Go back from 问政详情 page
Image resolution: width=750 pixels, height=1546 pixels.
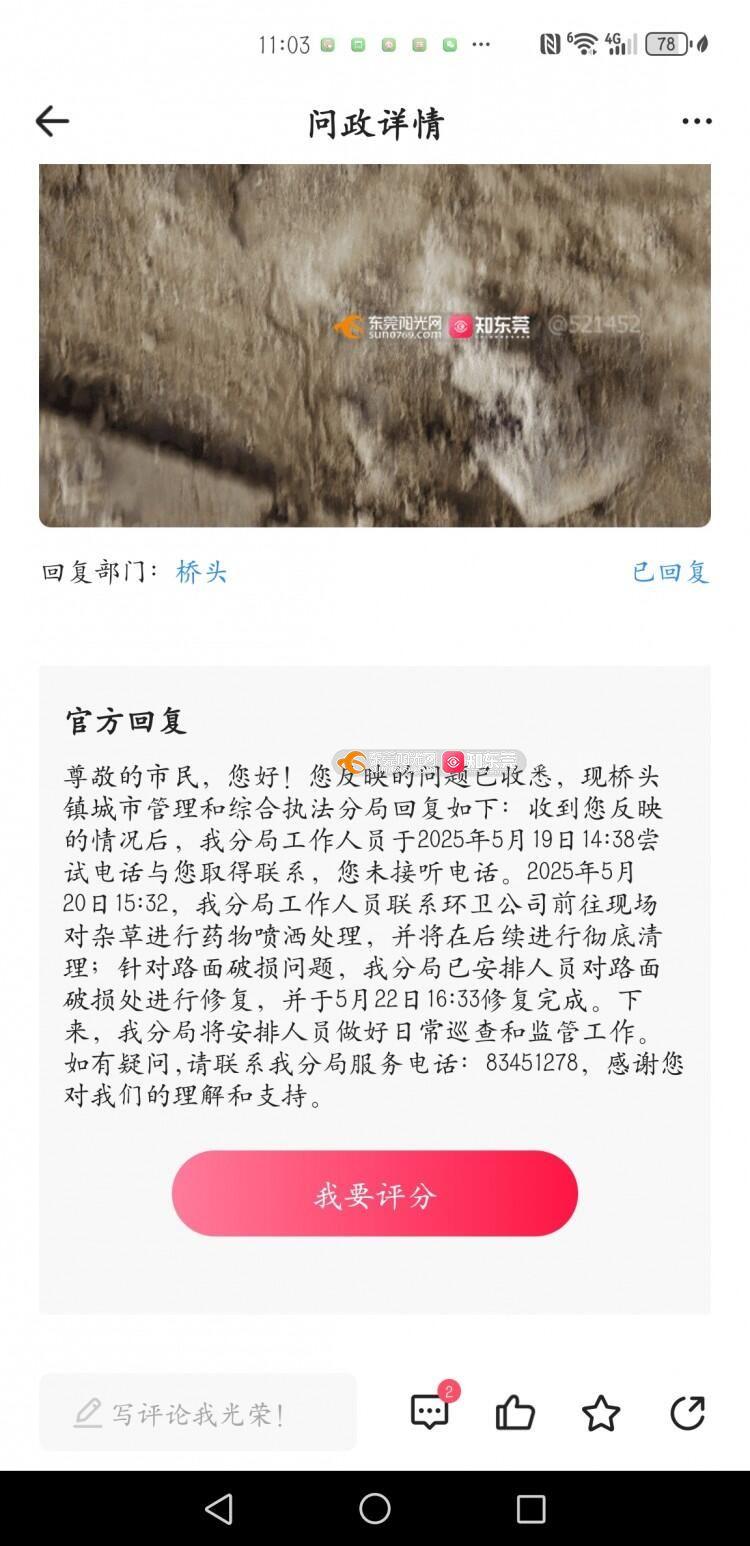pos(52,122)
